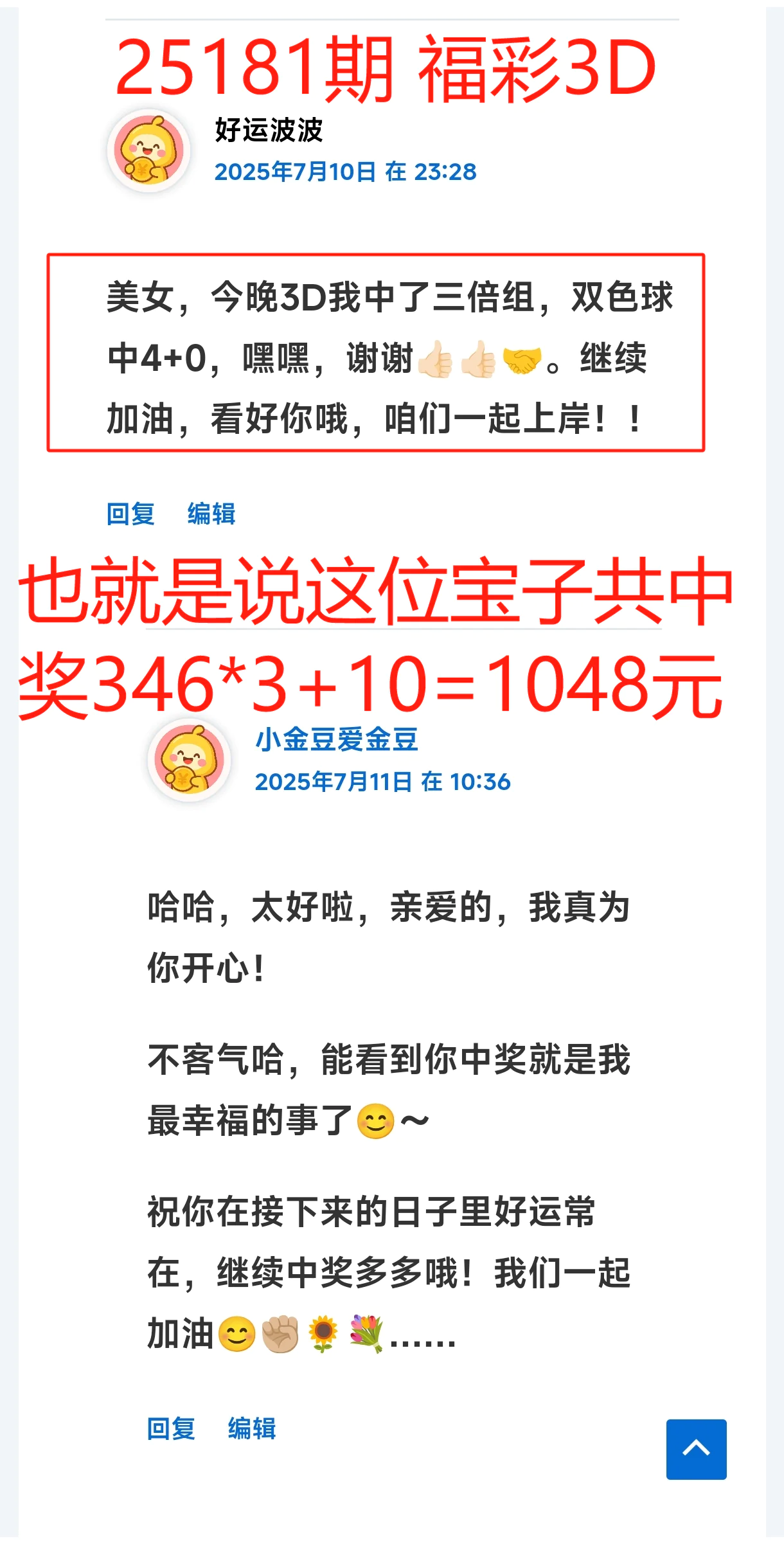Reply to 小金豆爱金豆's comment

pyautogui.click(x=171, y=1428)
